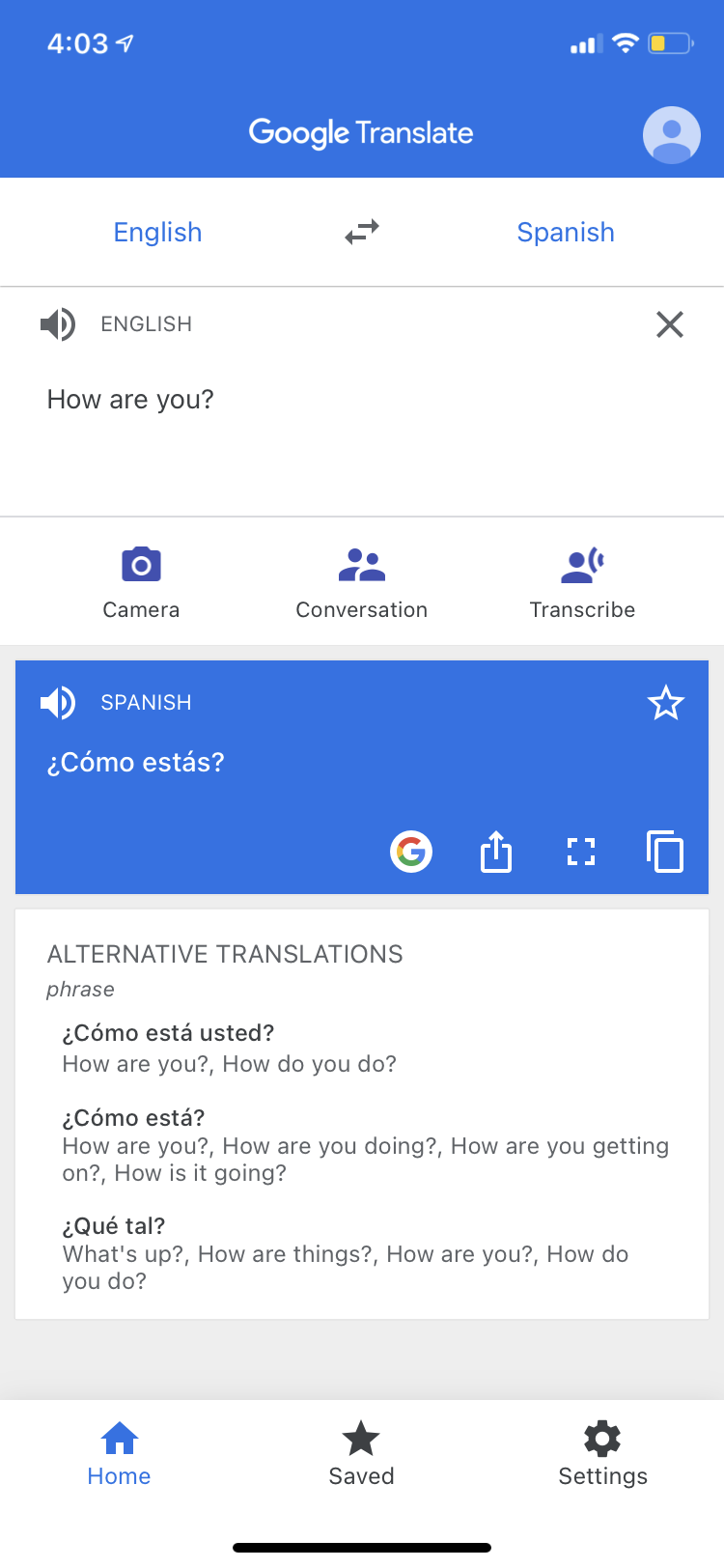Viewport: 724px width, 1568px height.
Task: Open the Settings tab
Action: (x=602, y=1453)
